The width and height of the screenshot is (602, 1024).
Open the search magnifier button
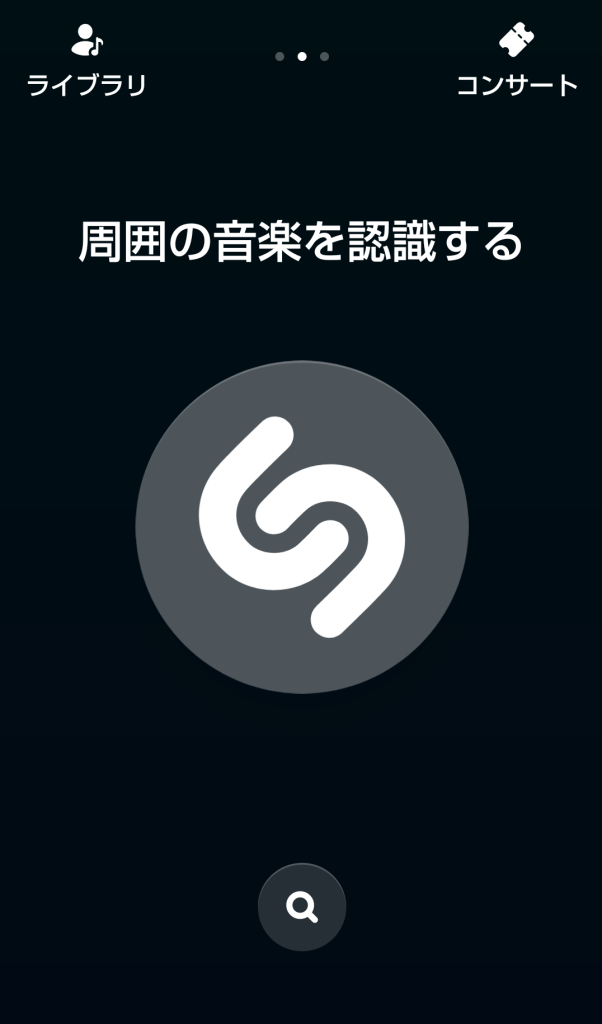coord(301,907)
